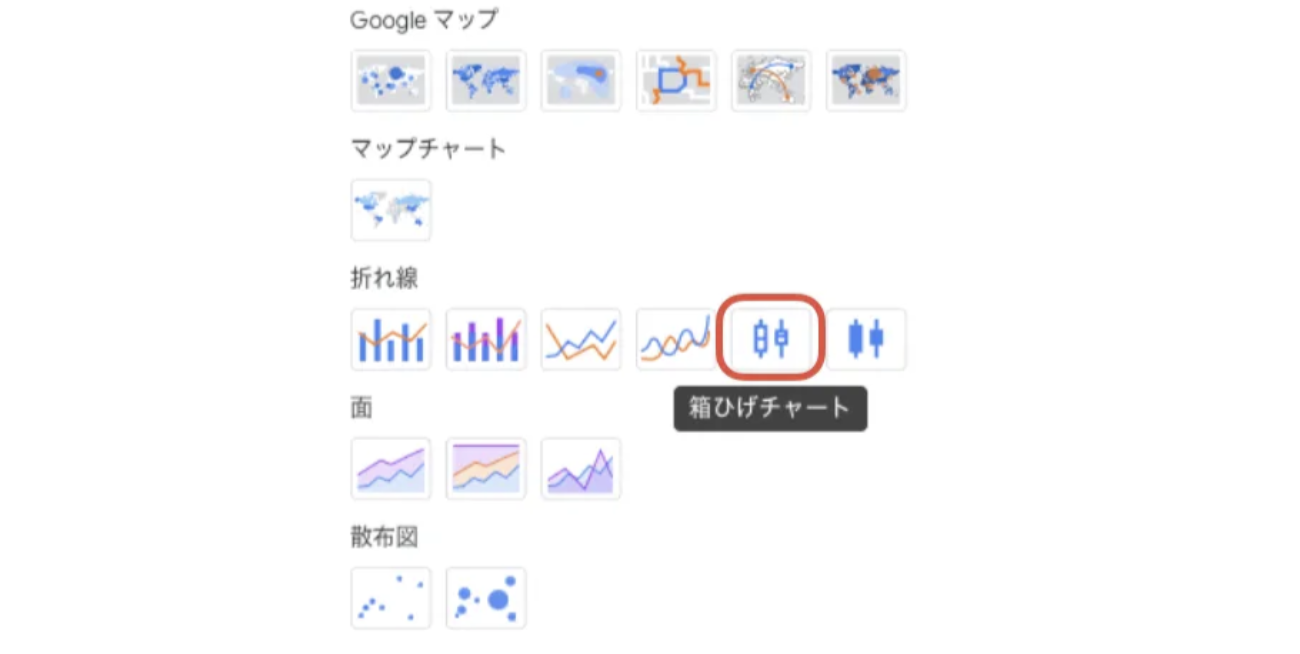Select the spiky purple area chart
1300x654 pixels.
tap(581, 468)
